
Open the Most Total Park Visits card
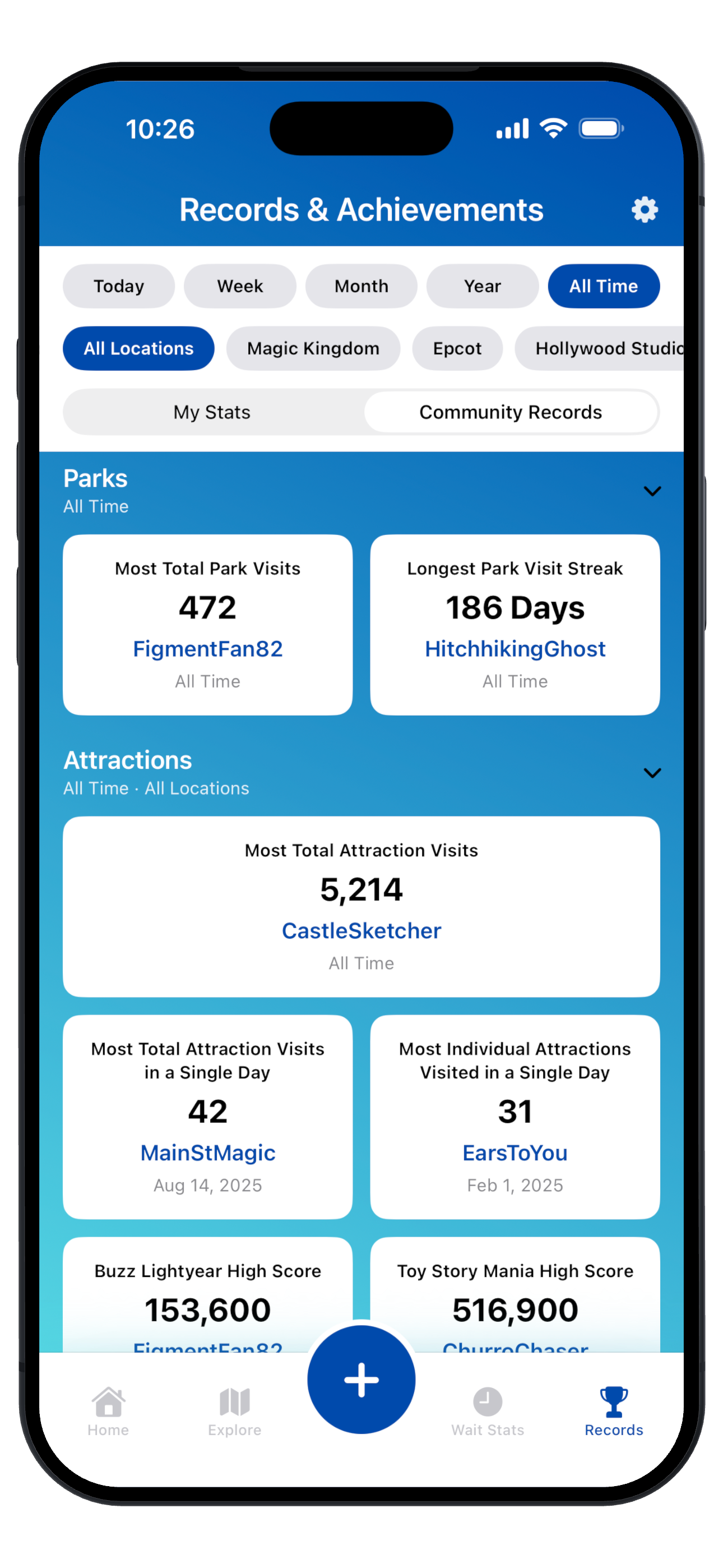[207, 625]
